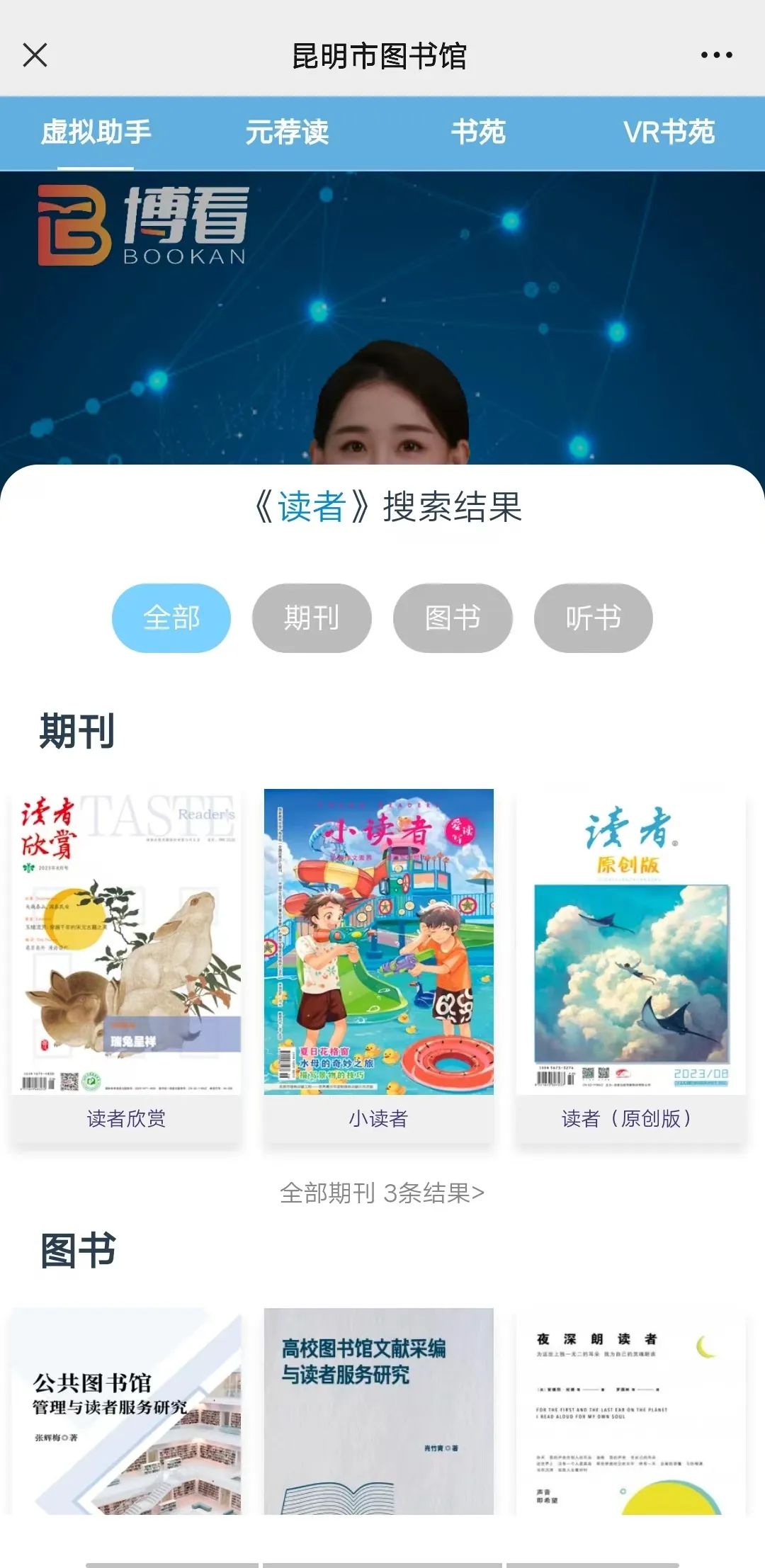Open the VR书苑 section

(670, 132)
